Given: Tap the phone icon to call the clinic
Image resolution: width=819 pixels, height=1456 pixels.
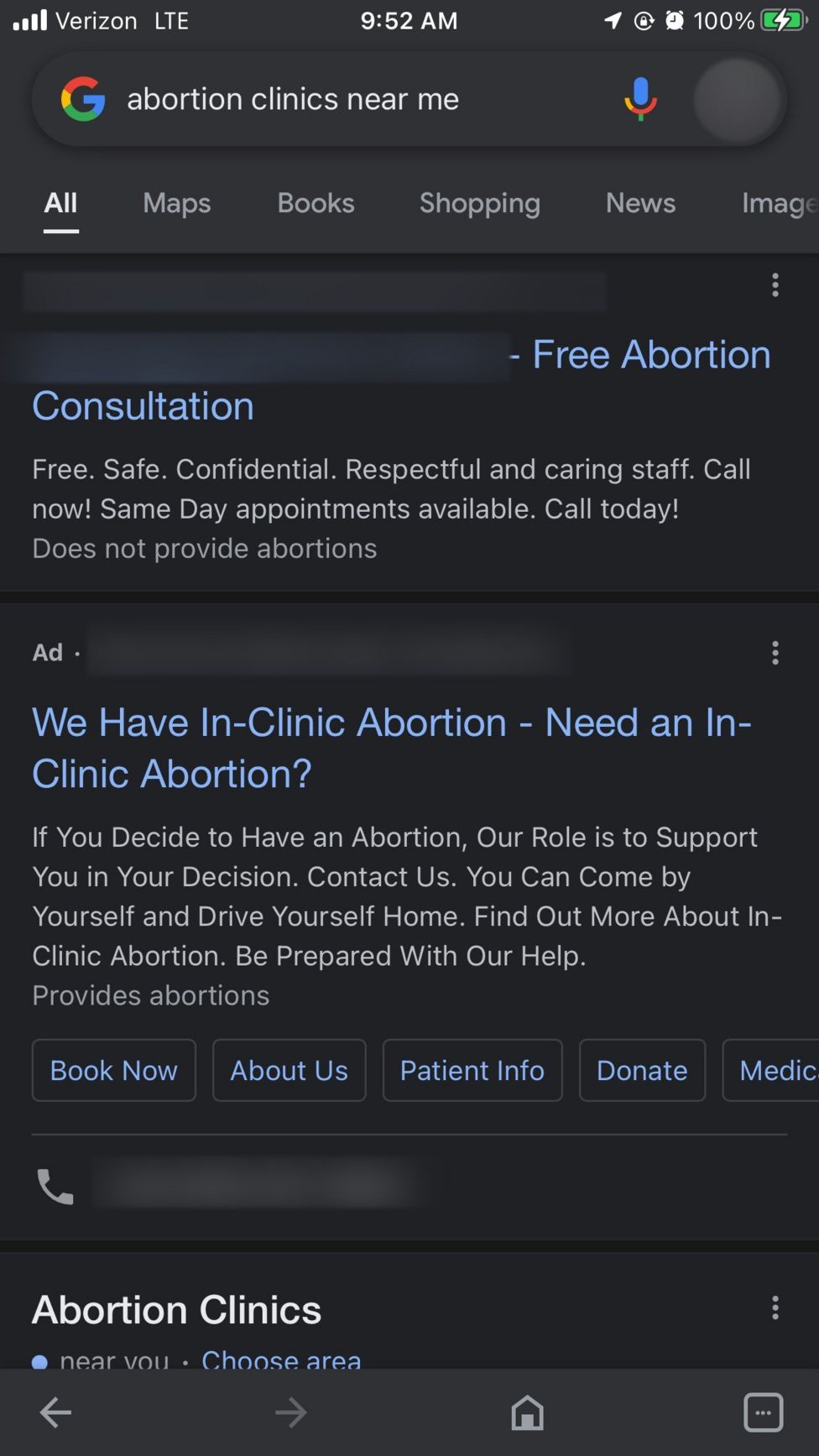Looking at the screenshot, I should 55,1185.
